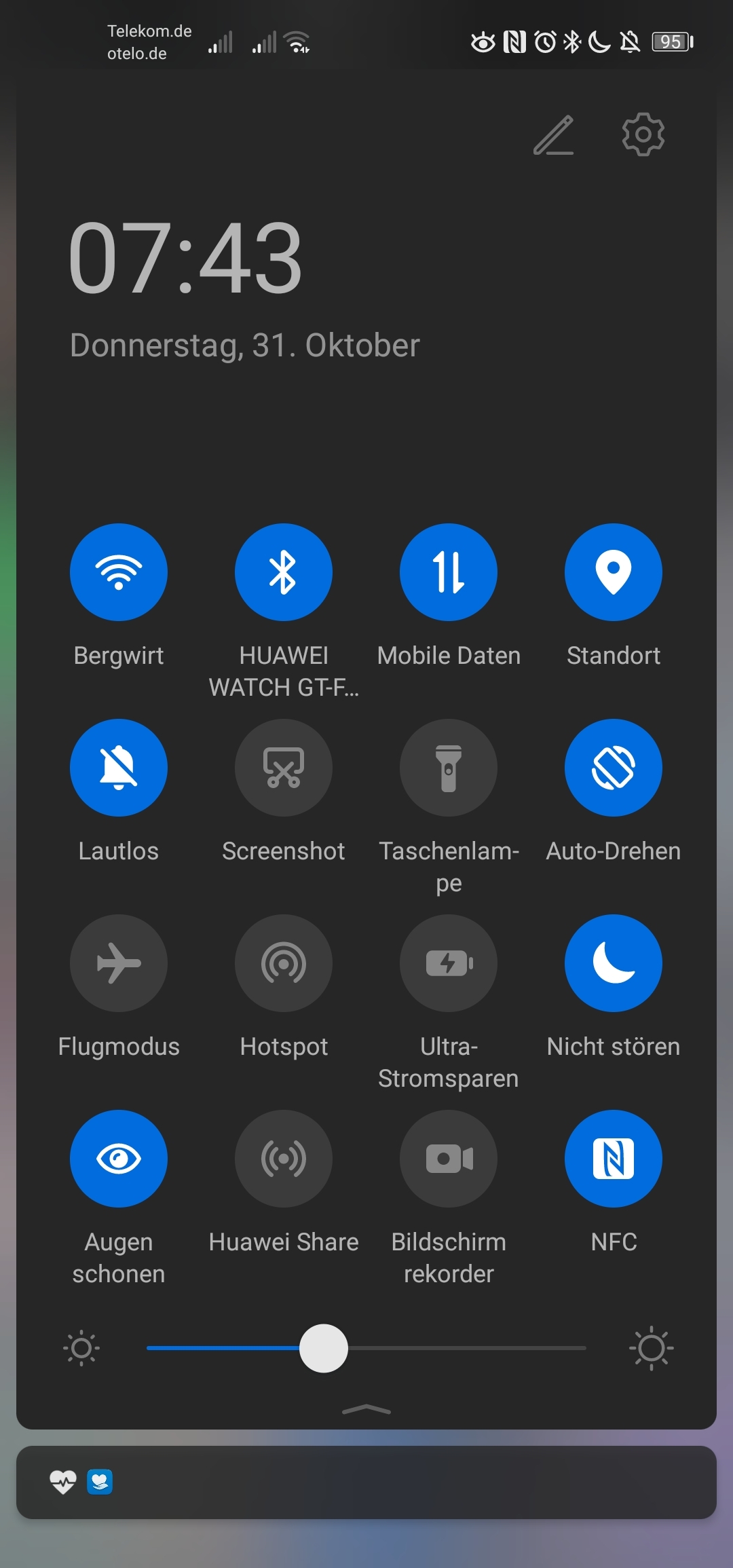
Task: Tap the Flugmodus airplane icon
Action: (x=119, y=963)
